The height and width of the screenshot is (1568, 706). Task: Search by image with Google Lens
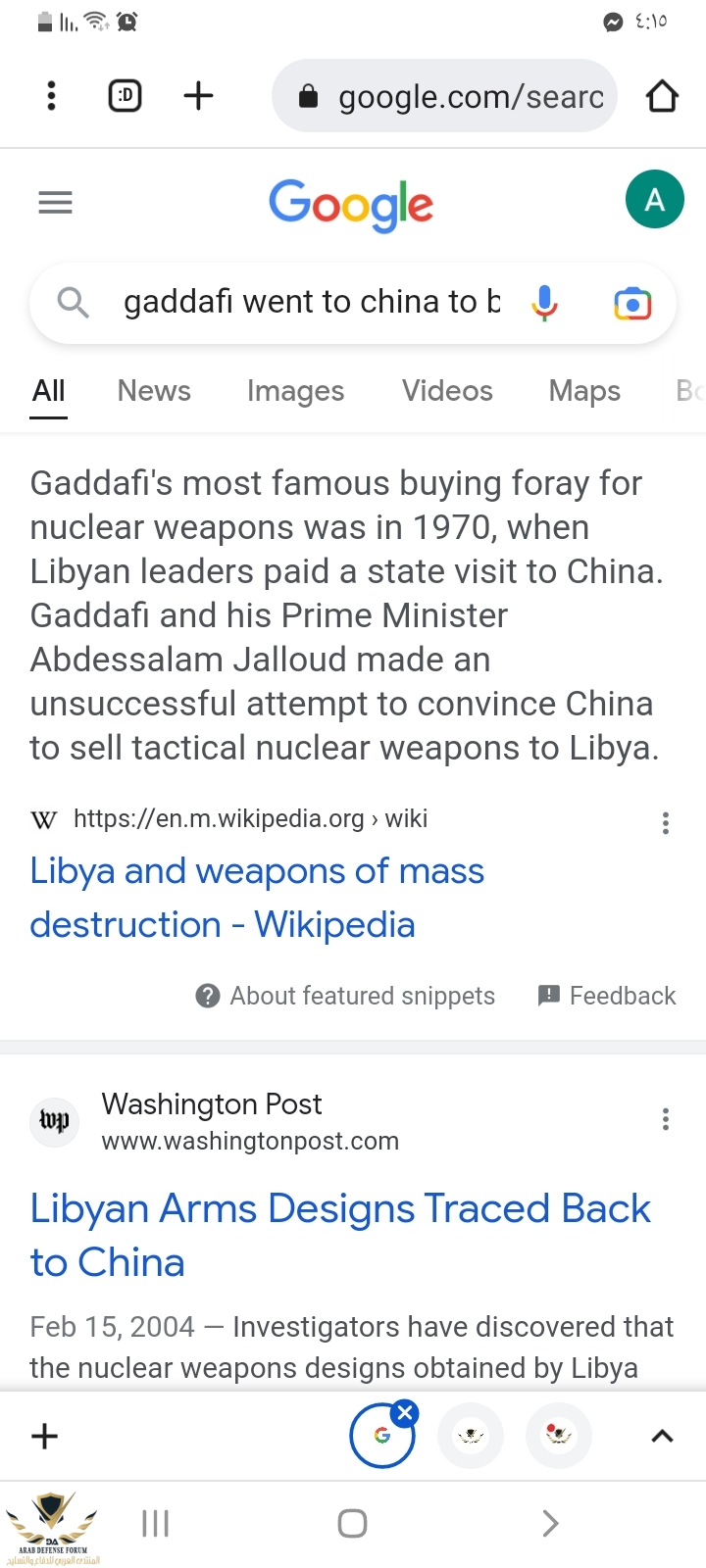tap(631, 304)
